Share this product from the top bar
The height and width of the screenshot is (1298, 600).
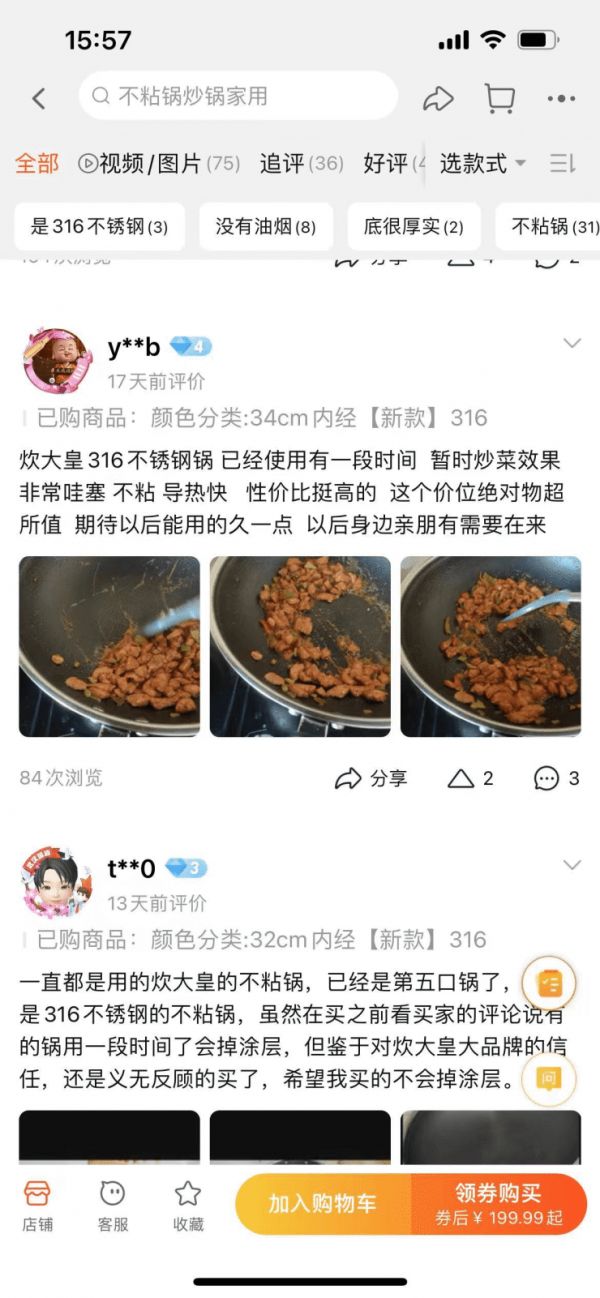(x=438, y=98)
